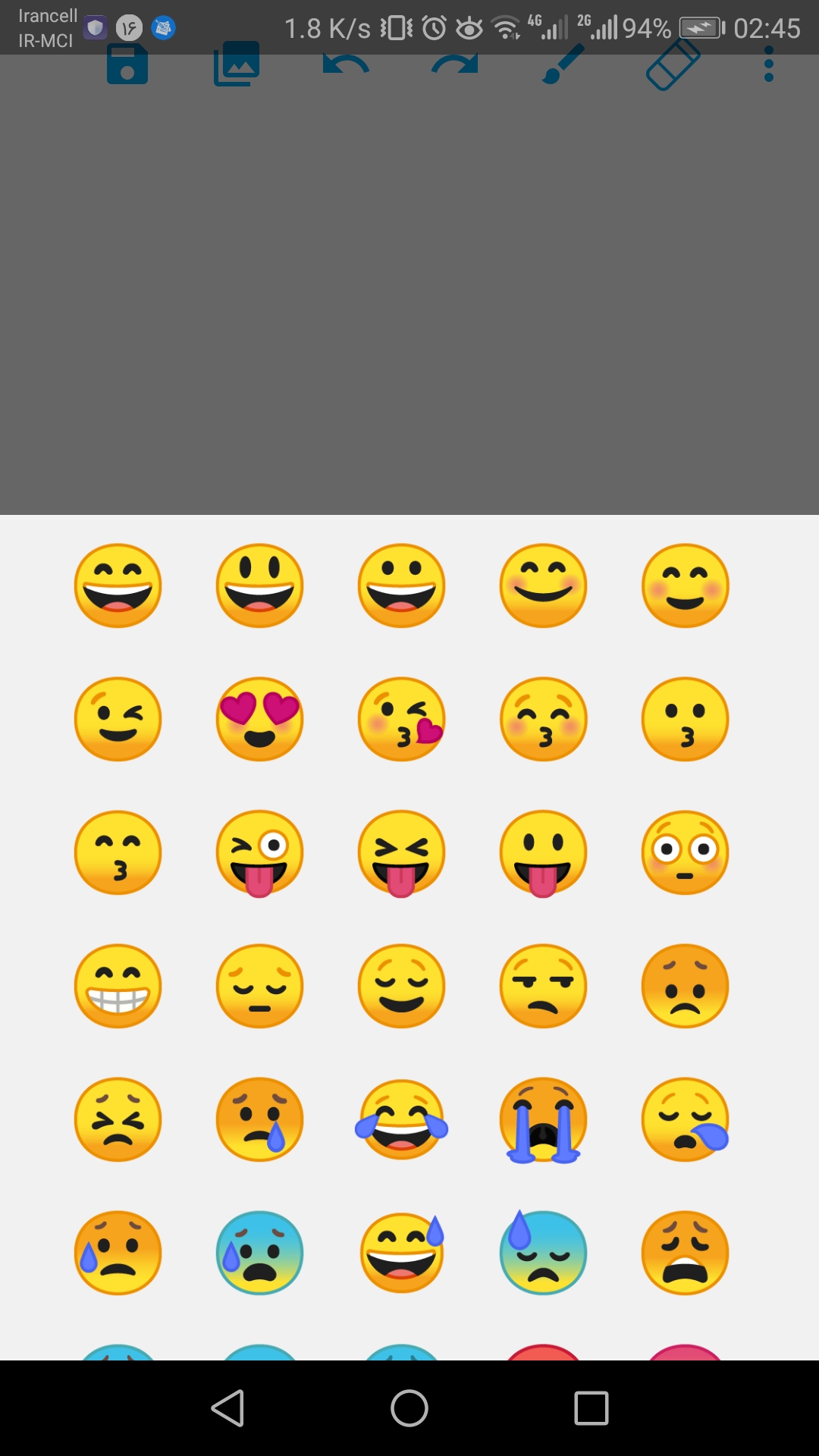The height and width of the screenshot is (1456, 819).
Task: Pick the laughing emoji with sweat drop
Action: click(401, 1253)
